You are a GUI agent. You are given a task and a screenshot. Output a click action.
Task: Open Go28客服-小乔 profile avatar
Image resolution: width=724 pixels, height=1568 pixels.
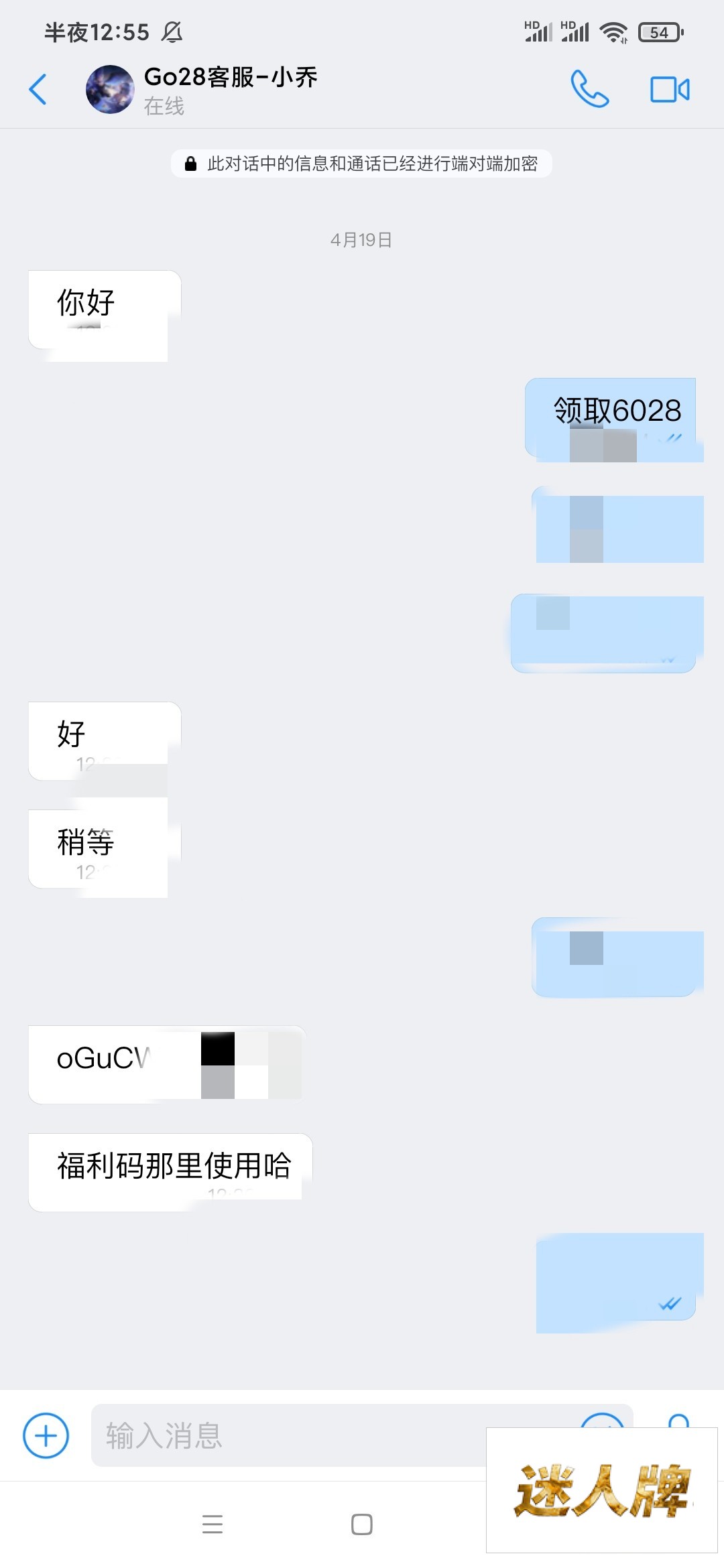coord(110,89)
